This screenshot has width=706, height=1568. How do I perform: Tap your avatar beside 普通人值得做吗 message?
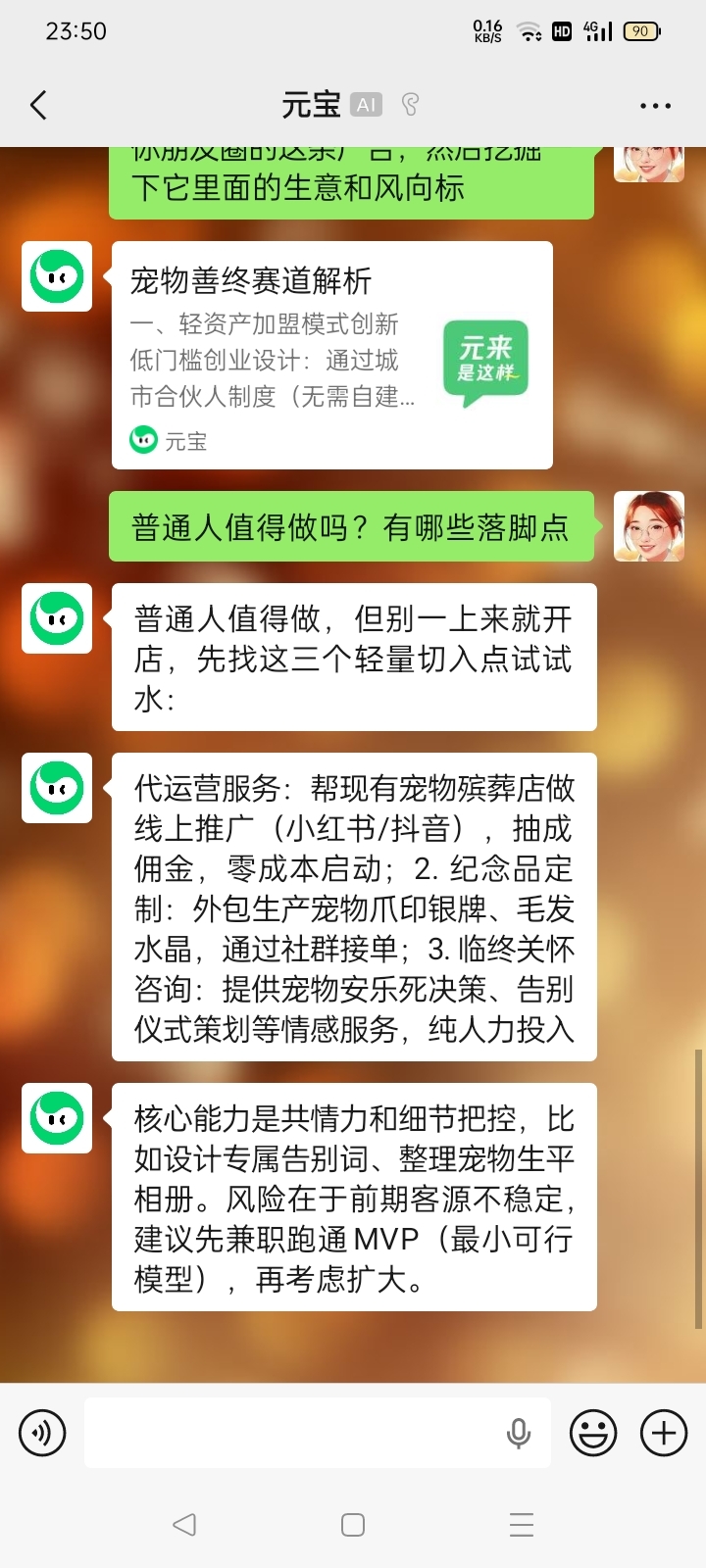(649, 526)
